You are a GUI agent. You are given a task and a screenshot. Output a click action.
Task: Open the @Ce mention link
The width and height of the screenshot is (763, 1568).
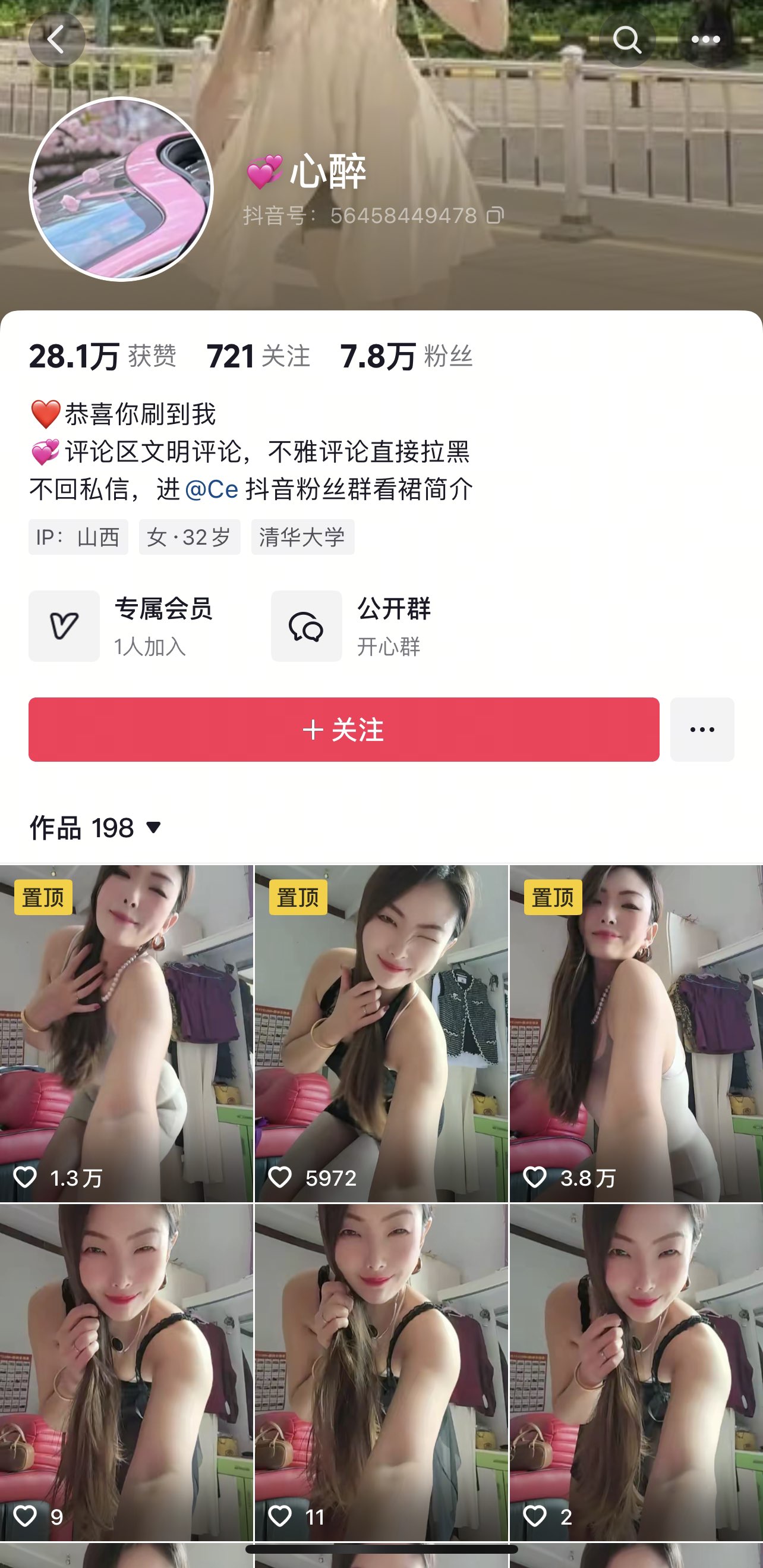point(211,489)
